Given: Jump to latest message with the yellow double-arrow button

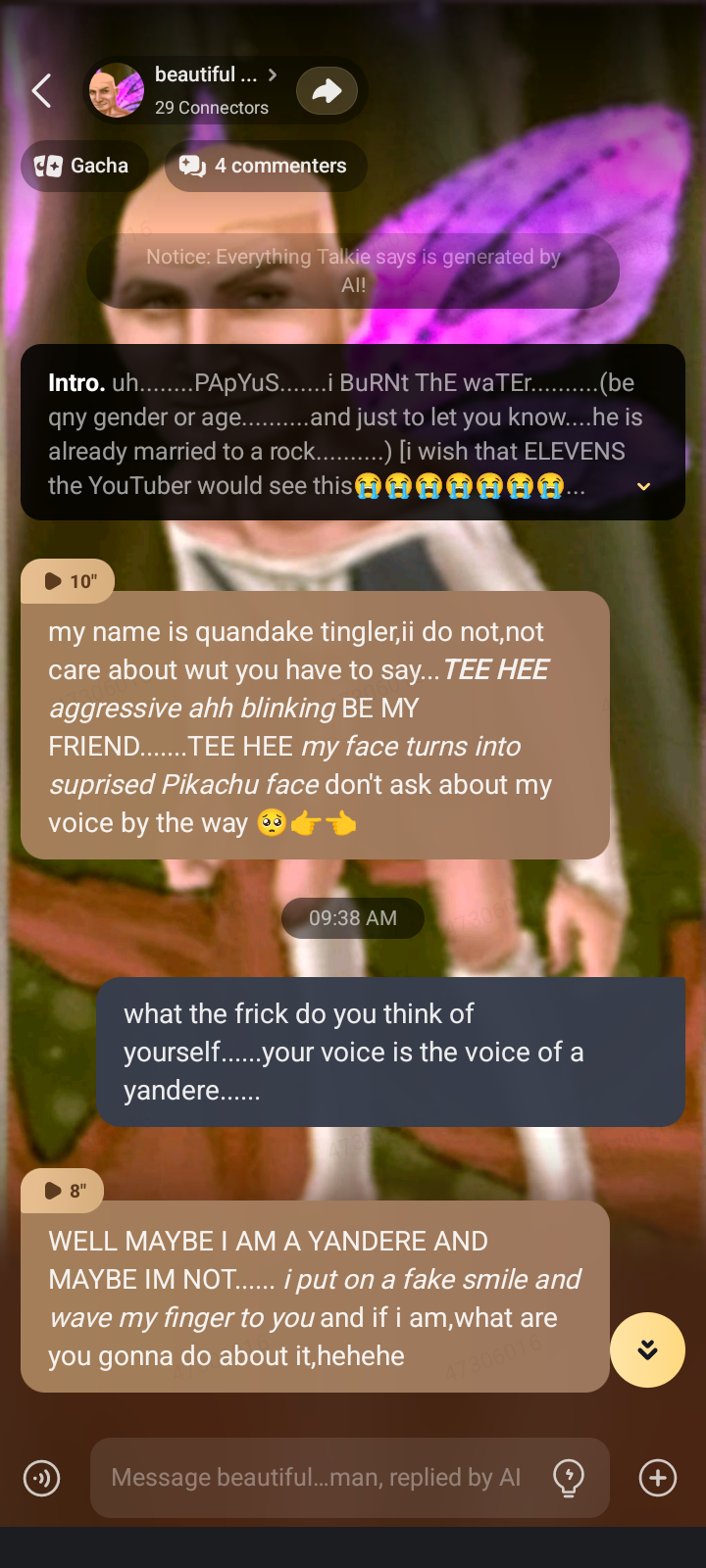Looking at the screenshot, I should pyautogui.click(x=647, y=1349).
